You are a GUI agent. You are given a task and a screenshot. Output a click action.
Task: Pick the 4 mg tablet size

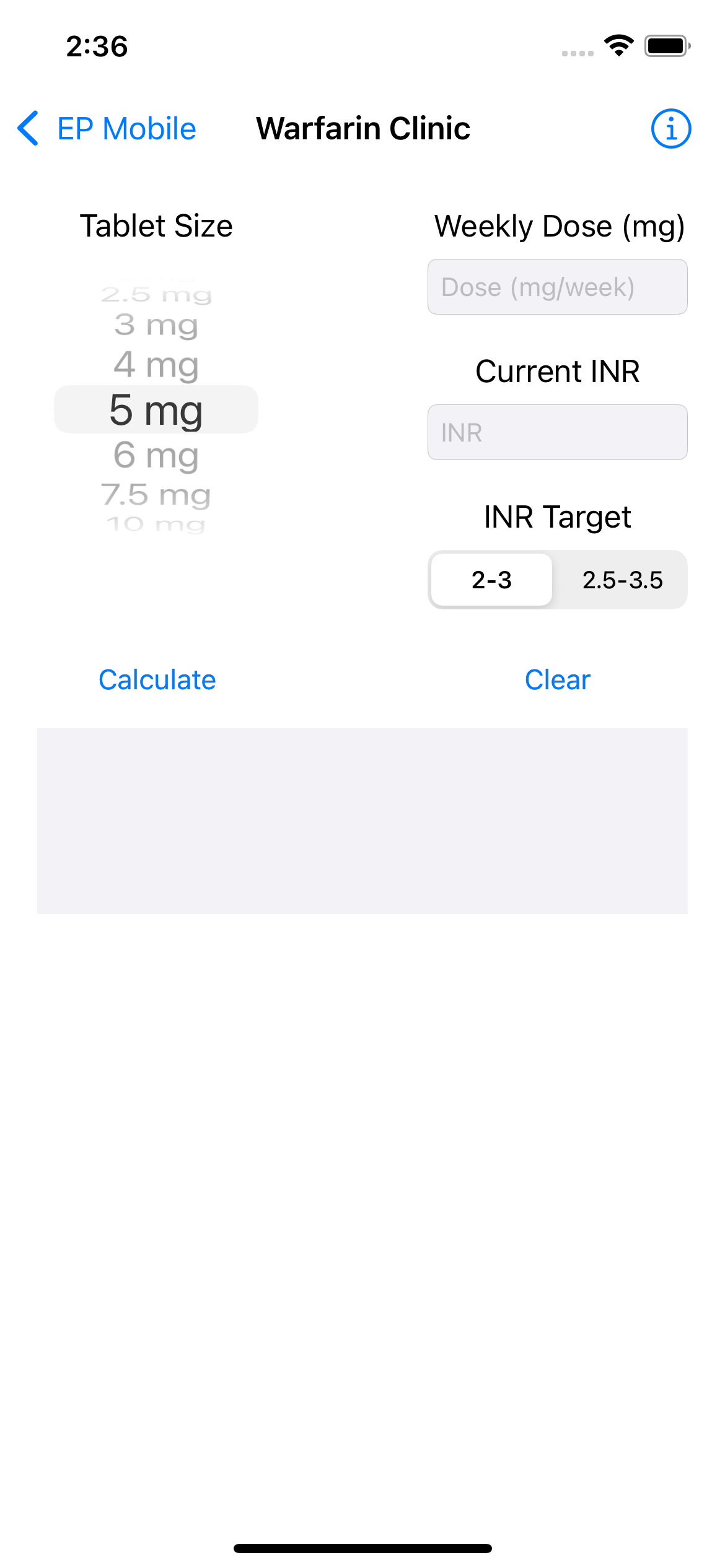[156, 364]
